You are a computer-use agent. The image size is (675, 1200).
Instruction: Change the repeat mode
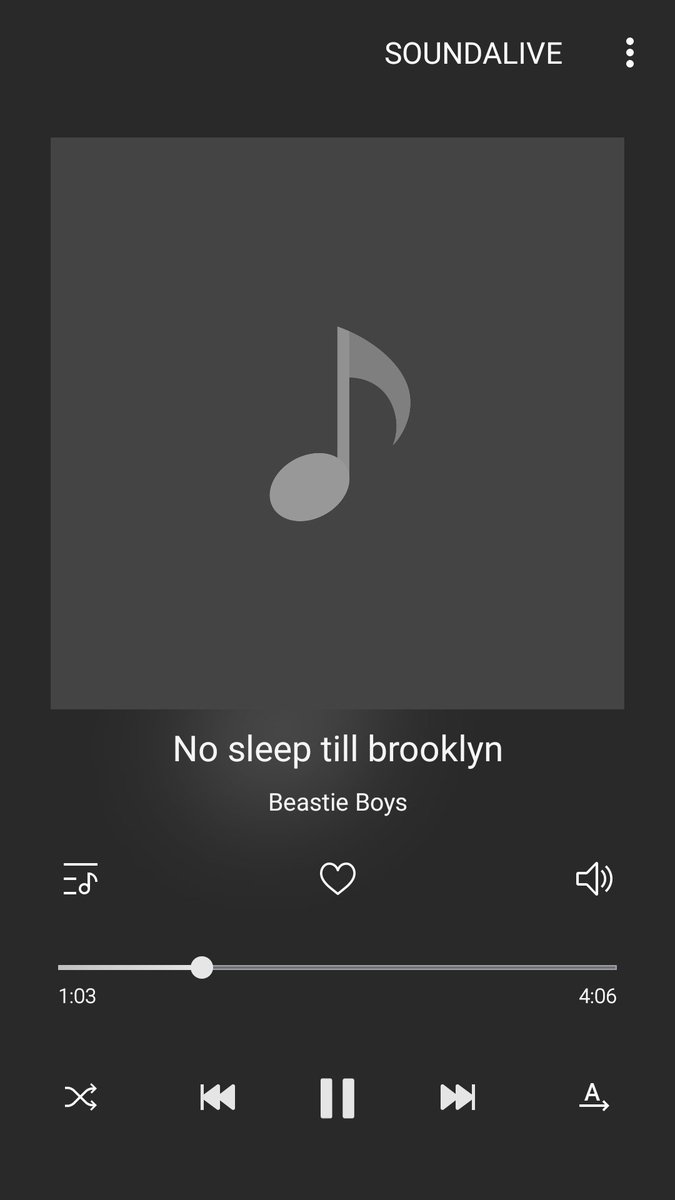tap(594, 1097)
